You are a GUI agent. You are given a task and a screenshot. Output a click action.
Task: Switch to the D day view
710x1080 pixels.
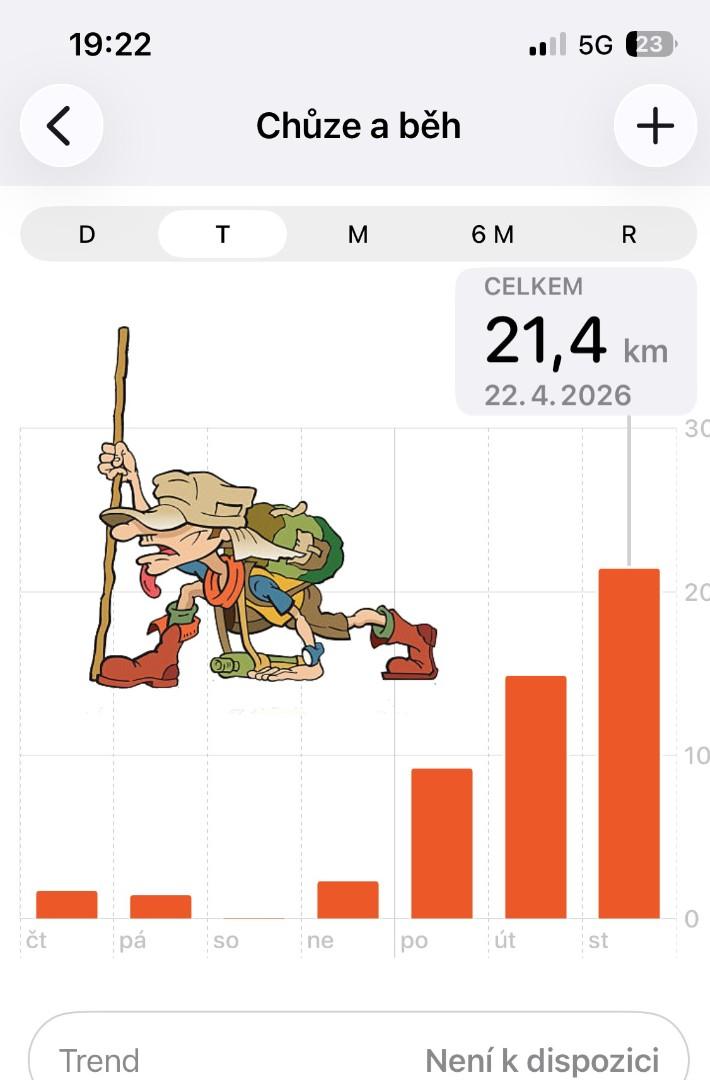[x=87, y=235]
